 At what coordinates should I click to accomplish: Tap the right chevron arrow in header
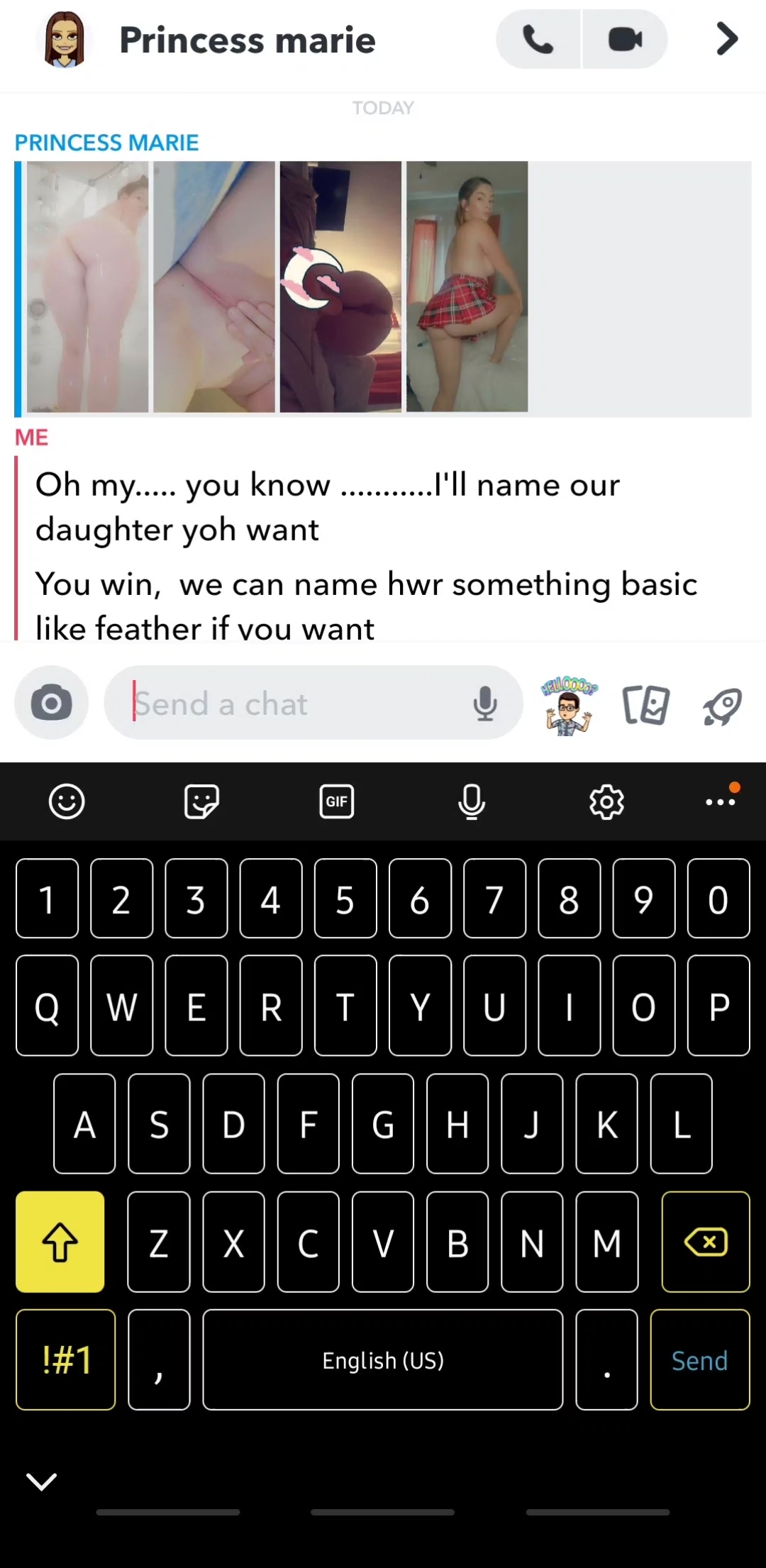[x=726, y=39]
